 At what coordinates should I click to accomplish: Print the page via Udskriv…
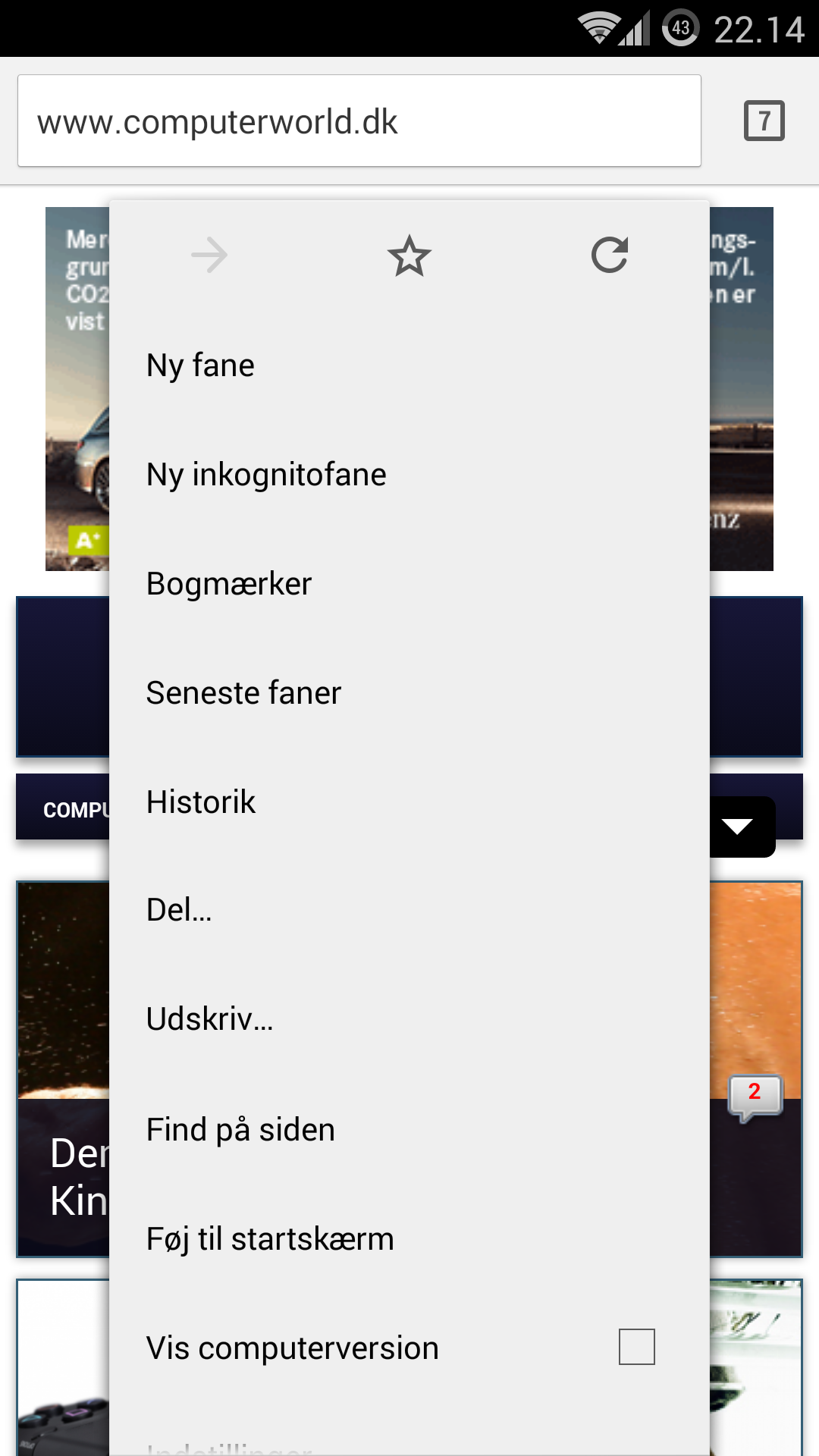point(210,1020)
